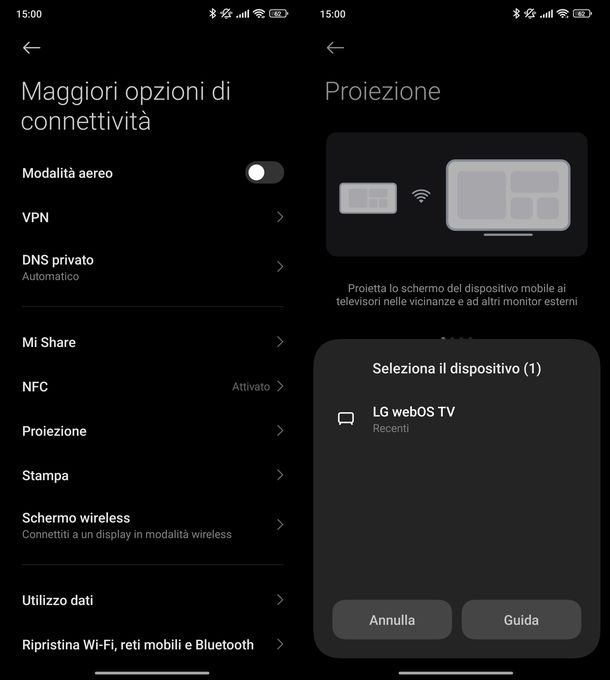Image resolution: width=610 pixels, height=680 pixels.
Task: Open Stampa settings
Action: point(152,475)
